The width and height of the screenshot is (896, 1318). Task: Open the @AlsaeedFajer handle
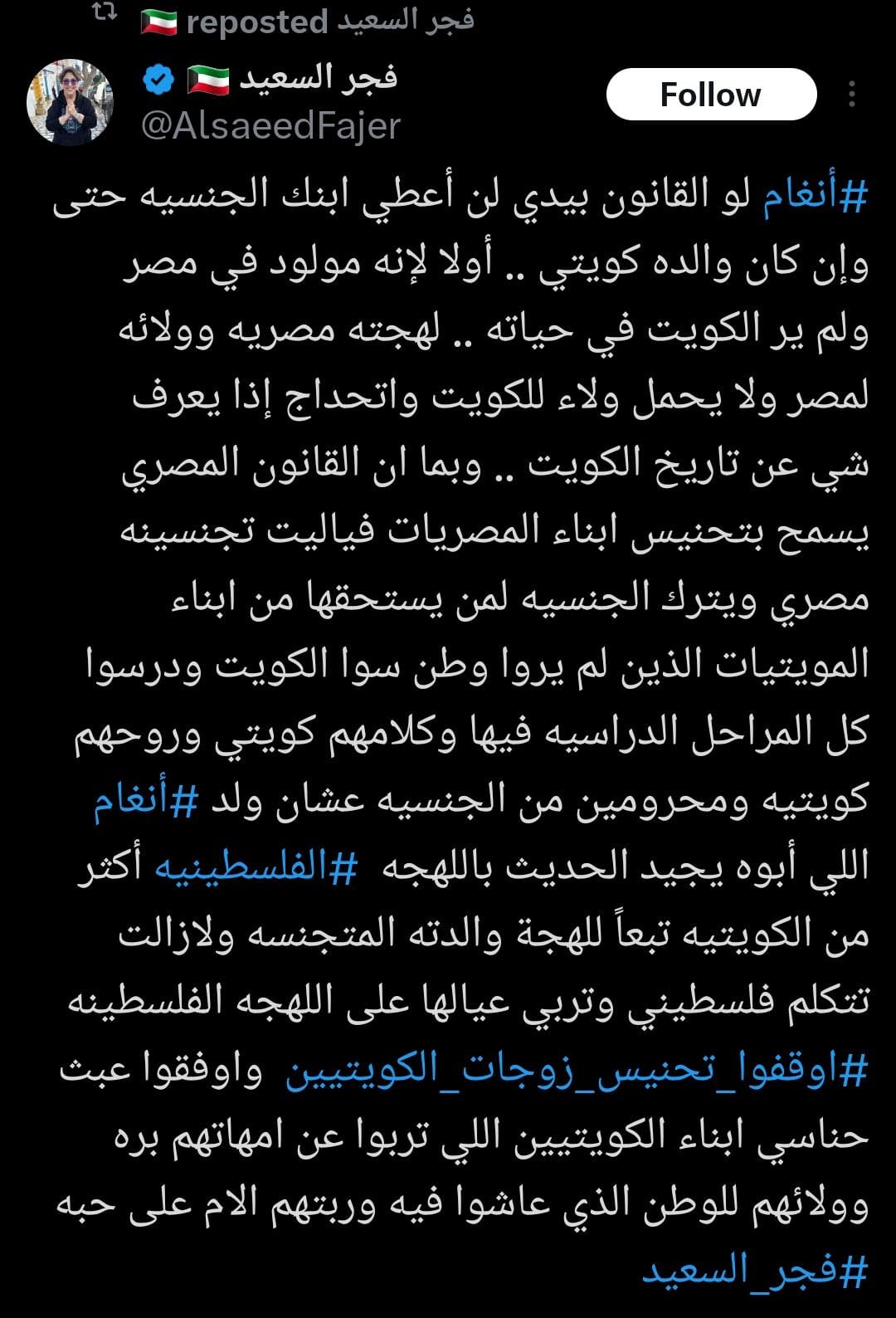point(271,126)
